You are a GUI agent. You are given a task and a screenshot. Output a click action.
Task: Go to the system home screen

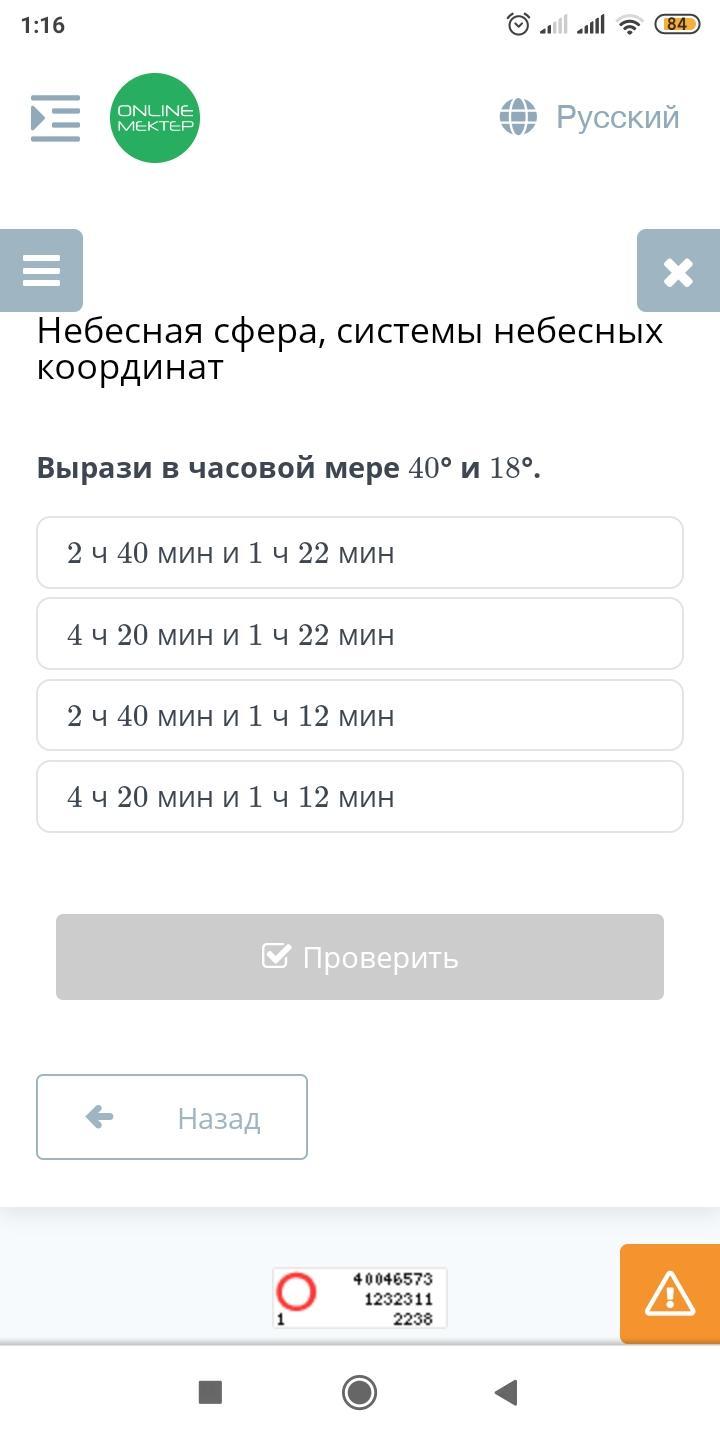click(x=359, y=1392)
